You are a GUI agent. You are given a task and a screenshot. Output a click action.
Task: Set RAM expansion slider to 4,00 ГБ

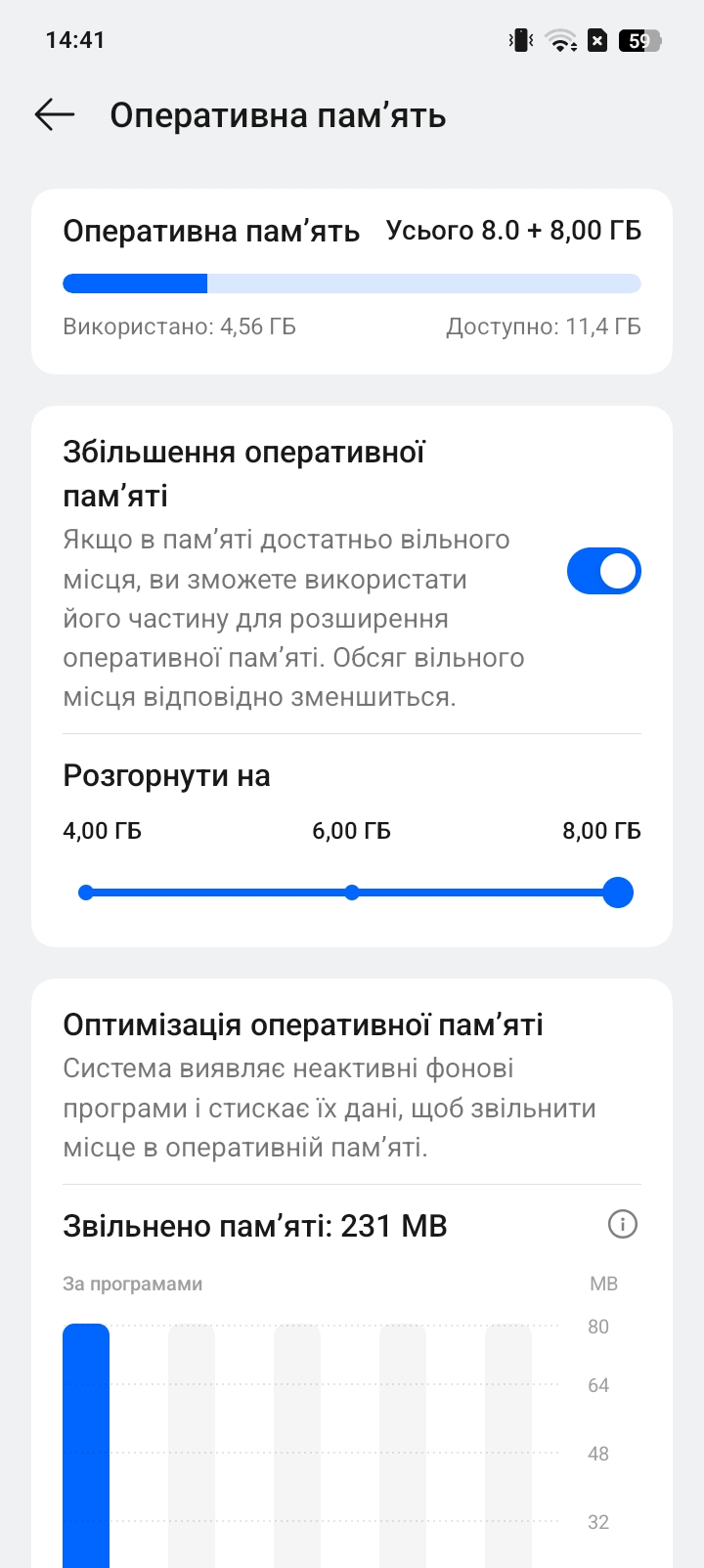pyautogui.click(x=86, y=893)
